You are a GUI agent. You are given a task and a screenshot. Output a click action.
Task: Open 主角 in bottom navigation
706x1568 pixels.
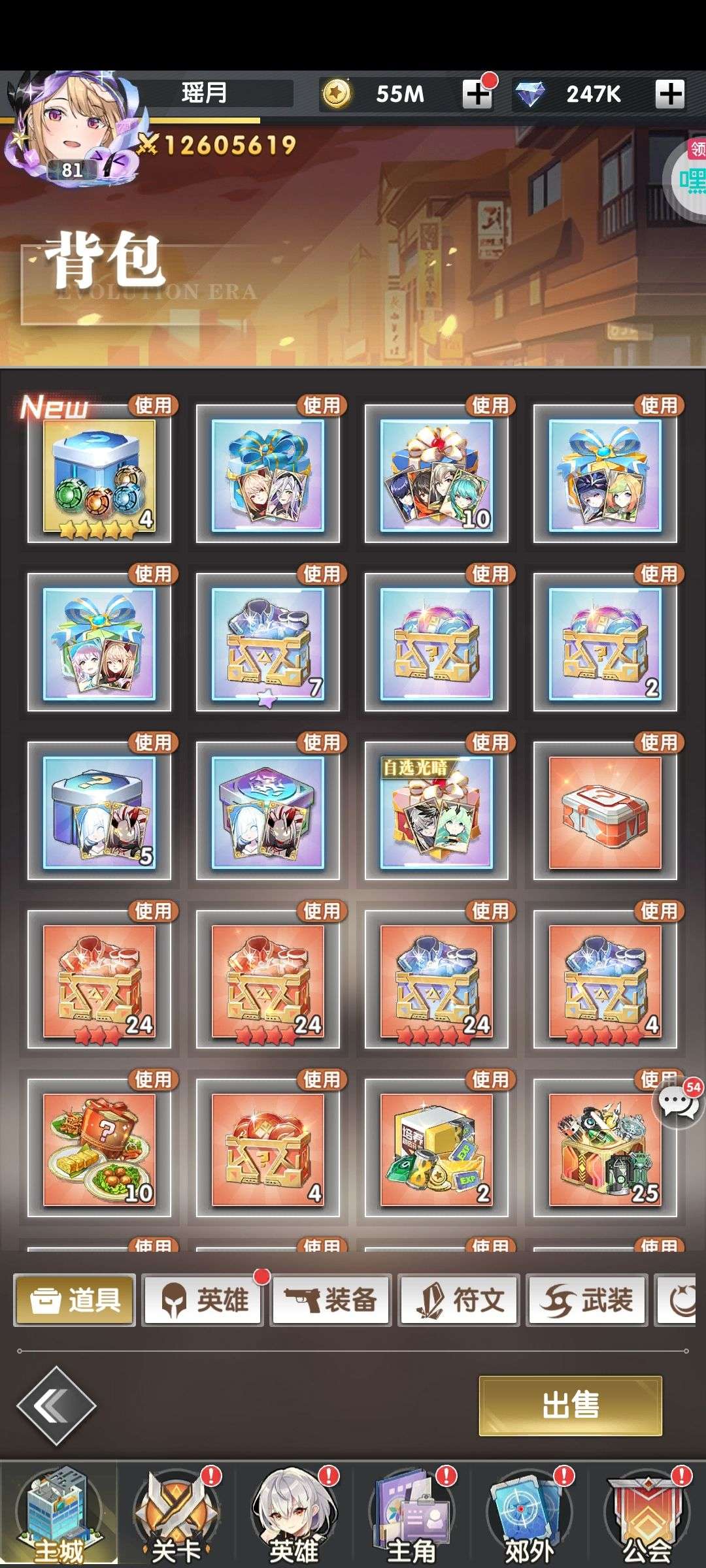(412, 1514)
